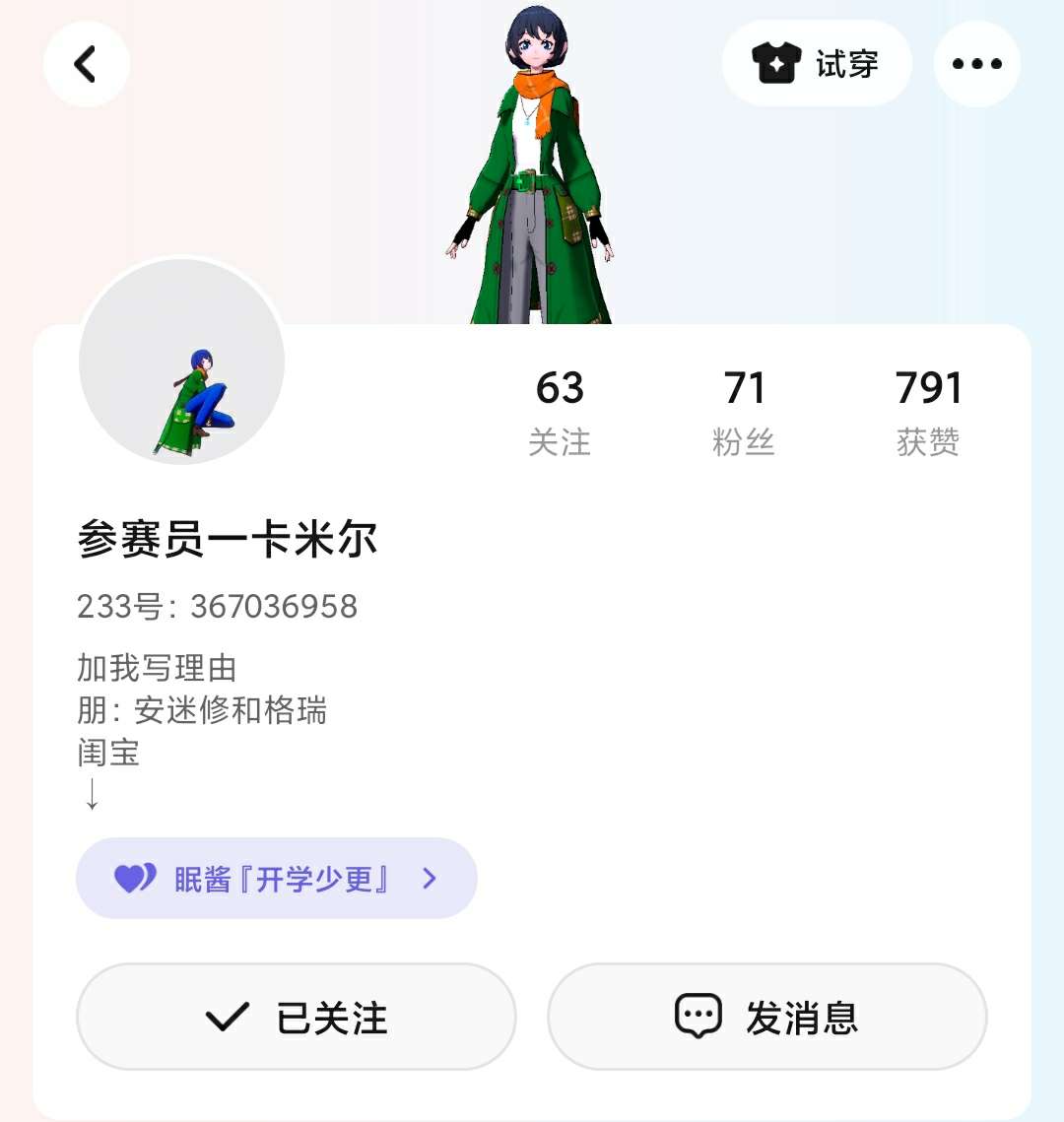Go back using the arrow icon
Image resolution: width=1064 pixels, height=1122 pixels.
pos(87,65)
